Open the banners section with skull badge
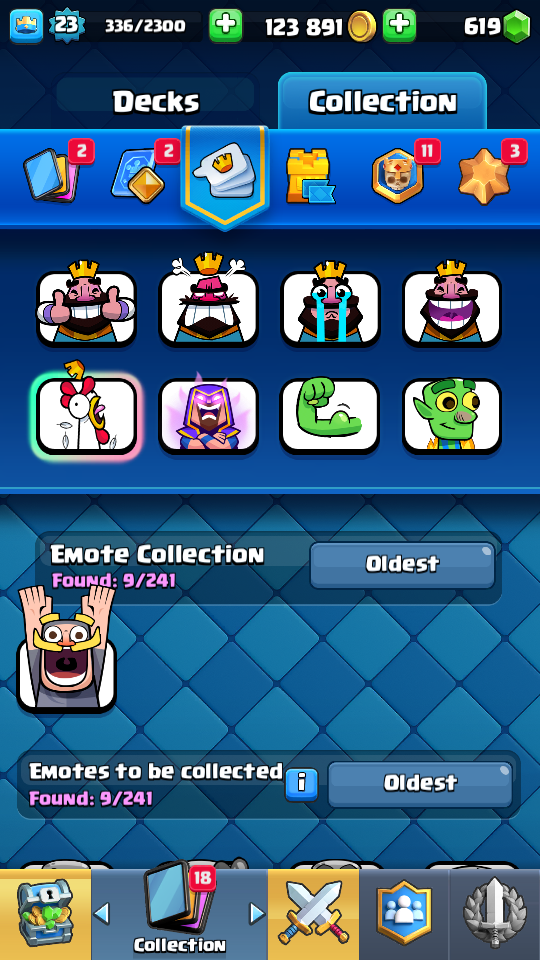Image resolution: width=540 pixels, height=960 pixels. (x=397, y=176)
